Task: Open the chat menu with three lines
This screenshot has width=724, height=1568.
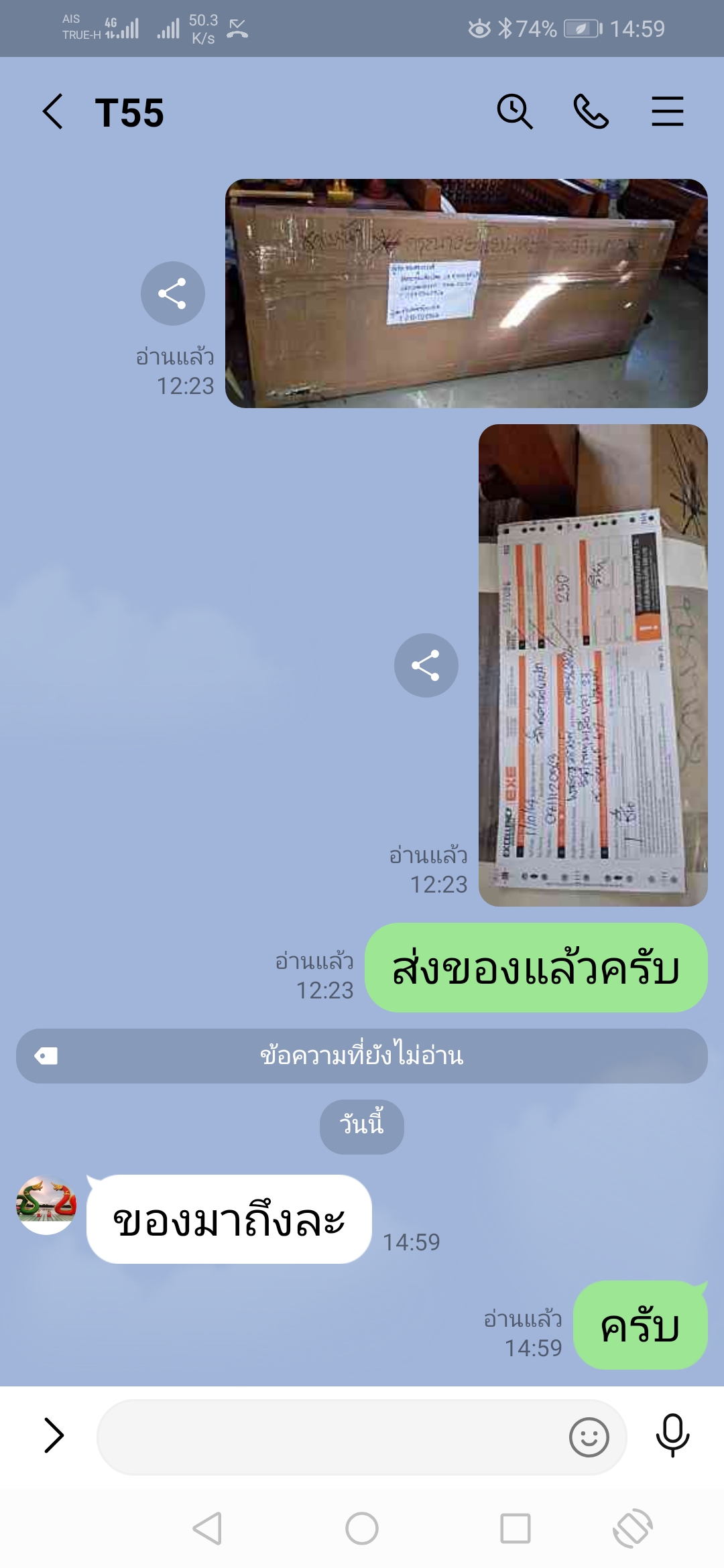Action: (668, 111)
